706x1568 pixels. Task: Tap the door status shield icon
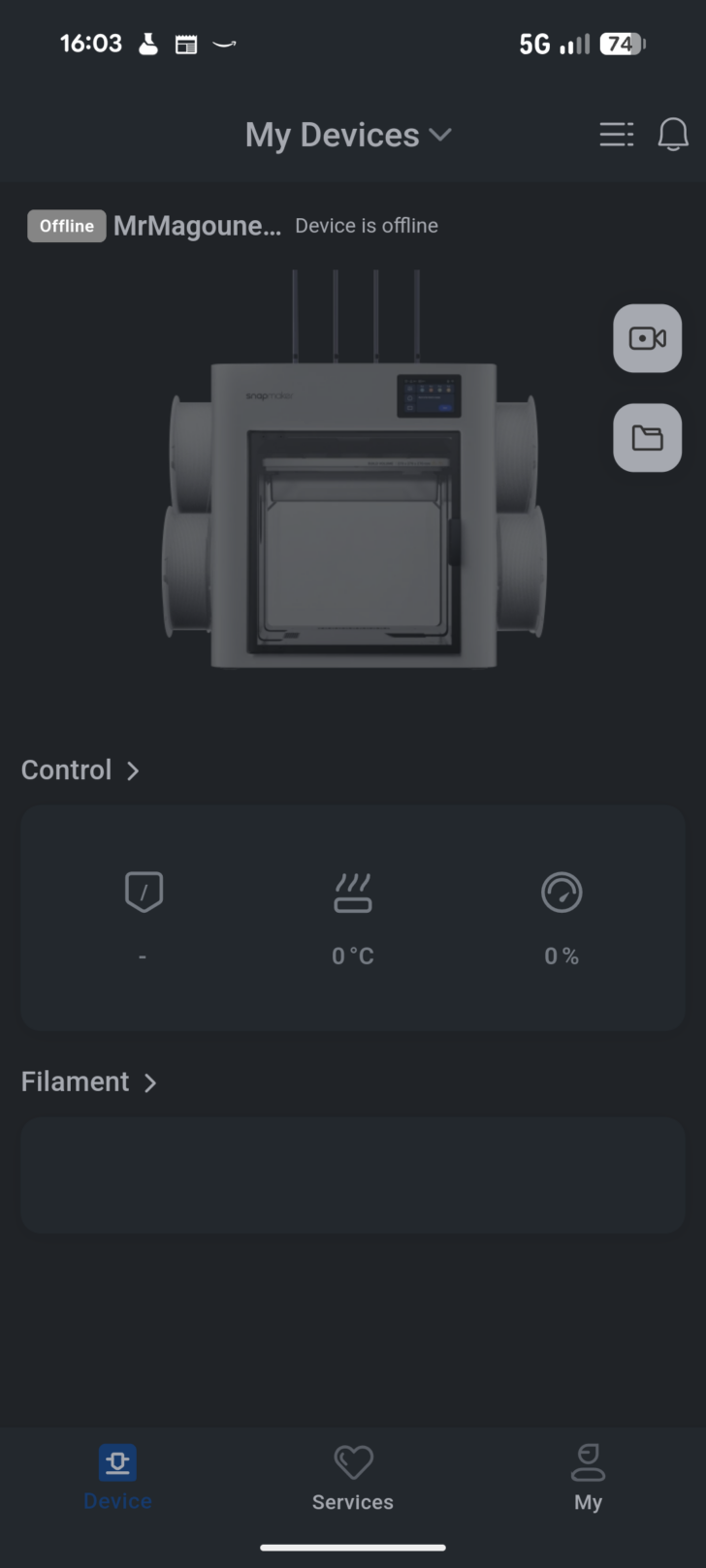click(143, 892)
